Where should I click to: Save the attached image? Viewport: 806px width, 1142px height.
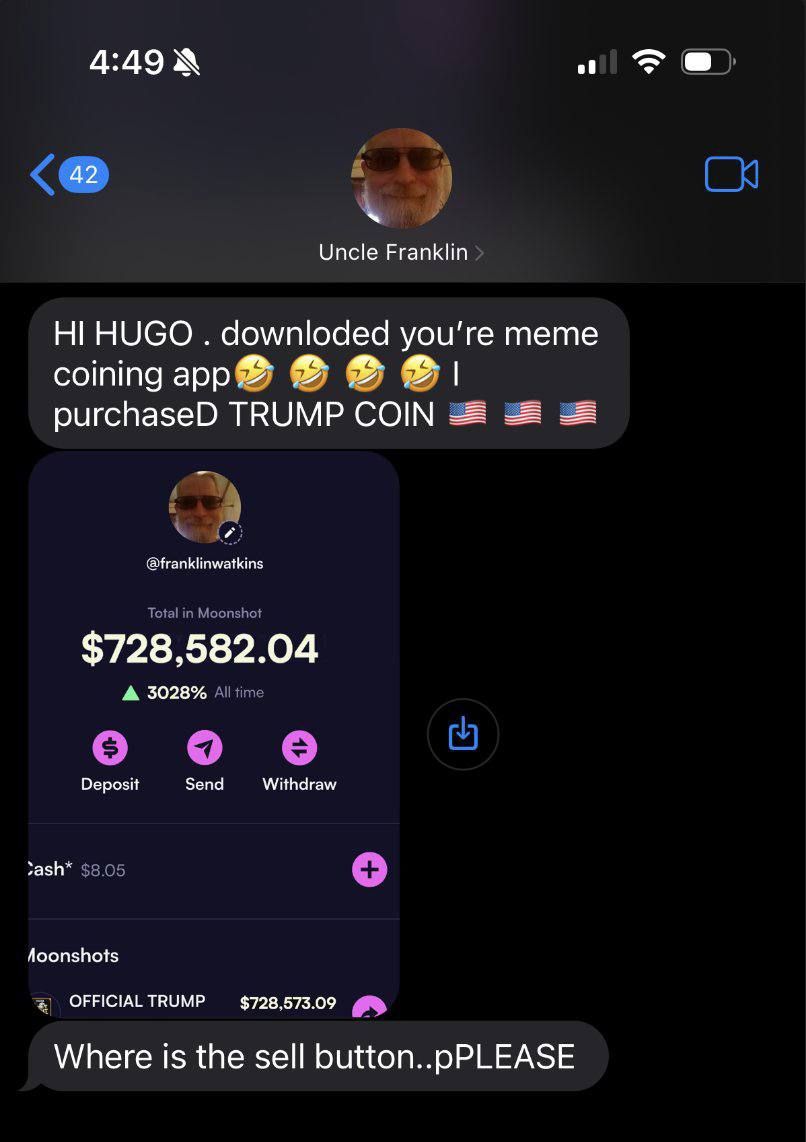pos(462,735)
